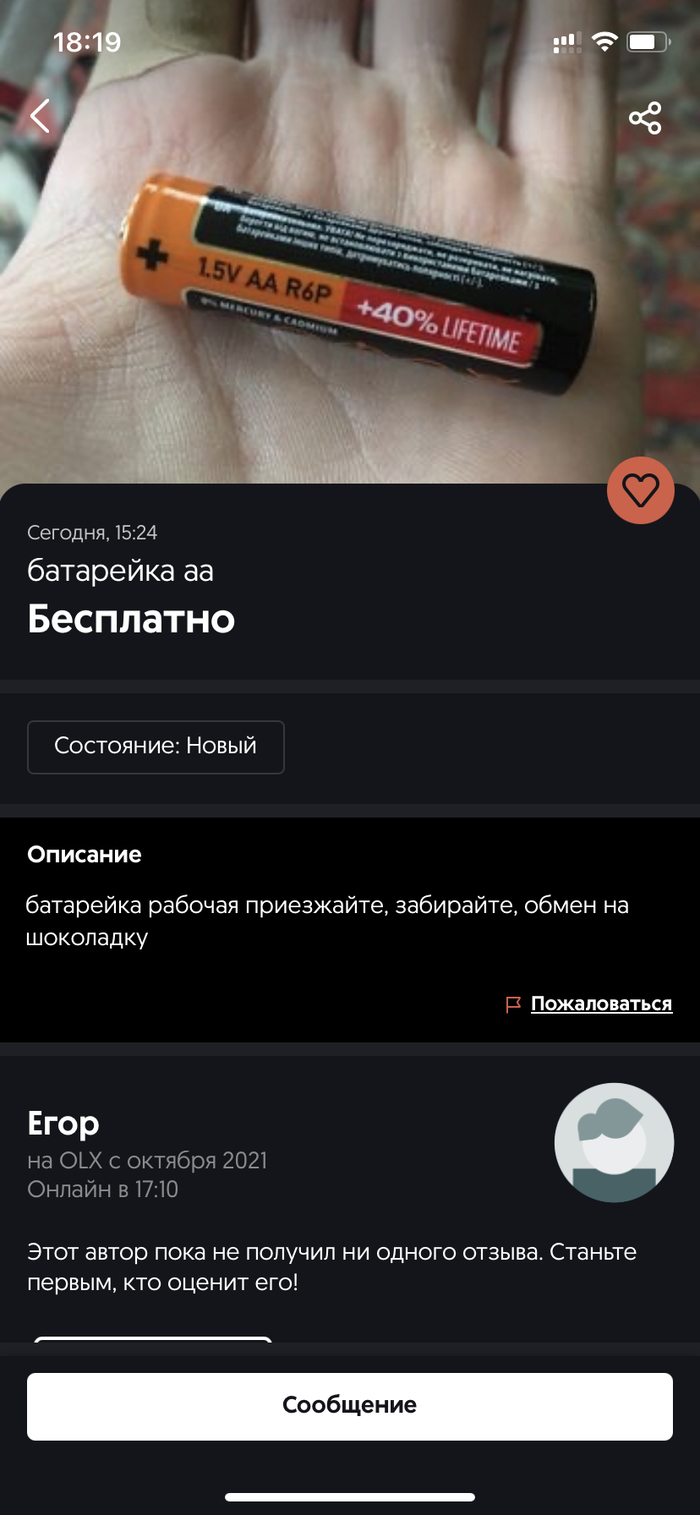This screenshot has height=1515, width=700.
Task: Tap the Пожаловаться link to report the ad
Action: (600, 1004)
